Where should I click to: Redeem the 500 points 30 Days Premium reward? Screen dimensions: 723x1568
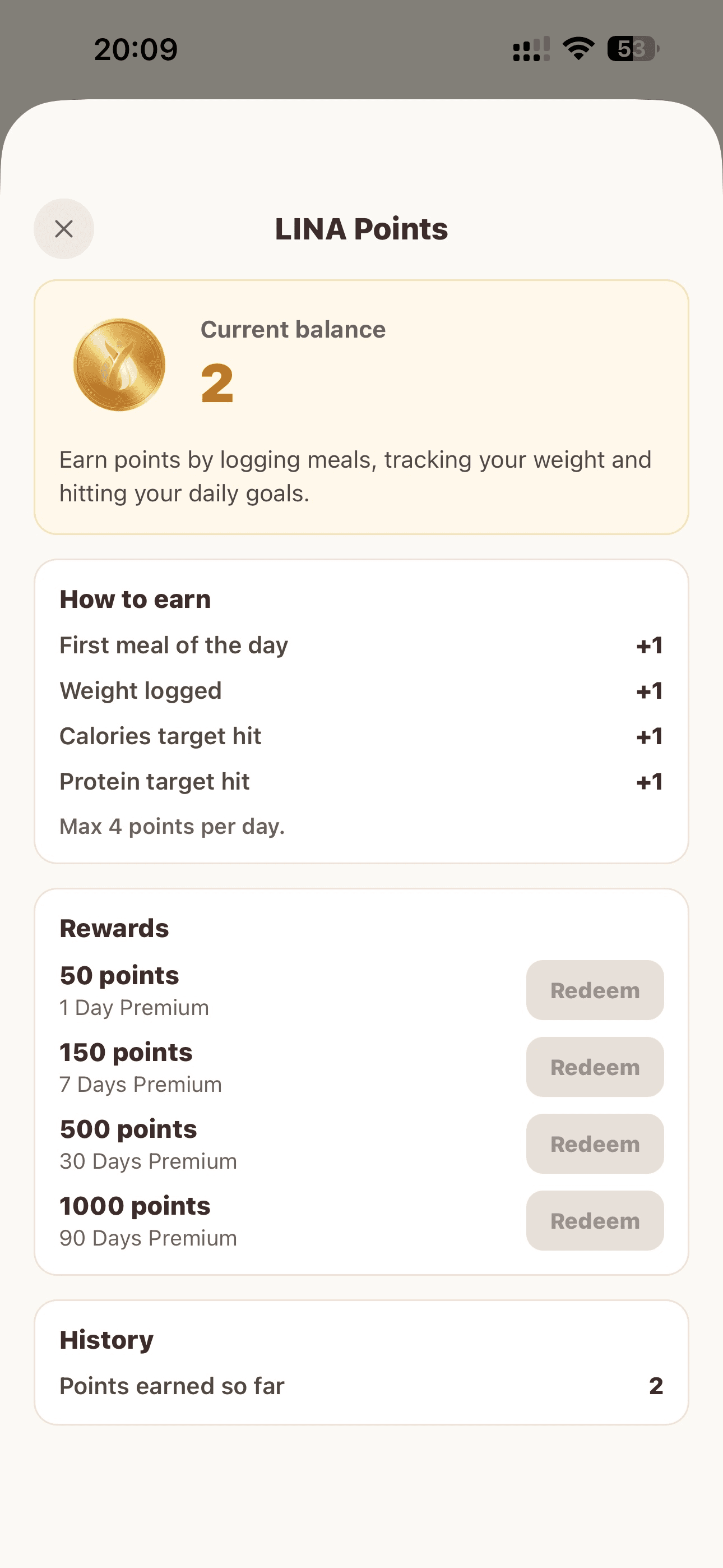[595, 1143]
